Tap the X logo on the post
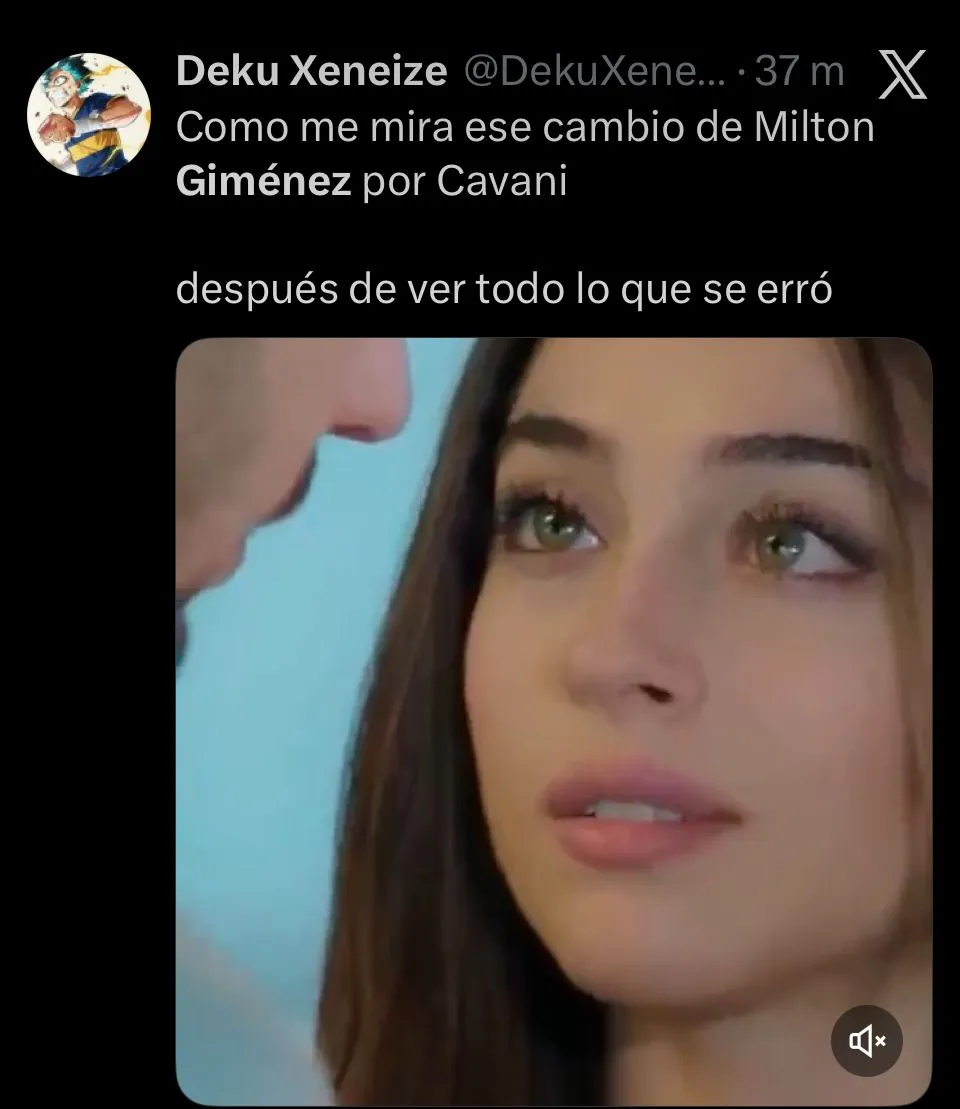Viewport: 960px width, 1109px height. pyautogui.click(x=902, y=75)
